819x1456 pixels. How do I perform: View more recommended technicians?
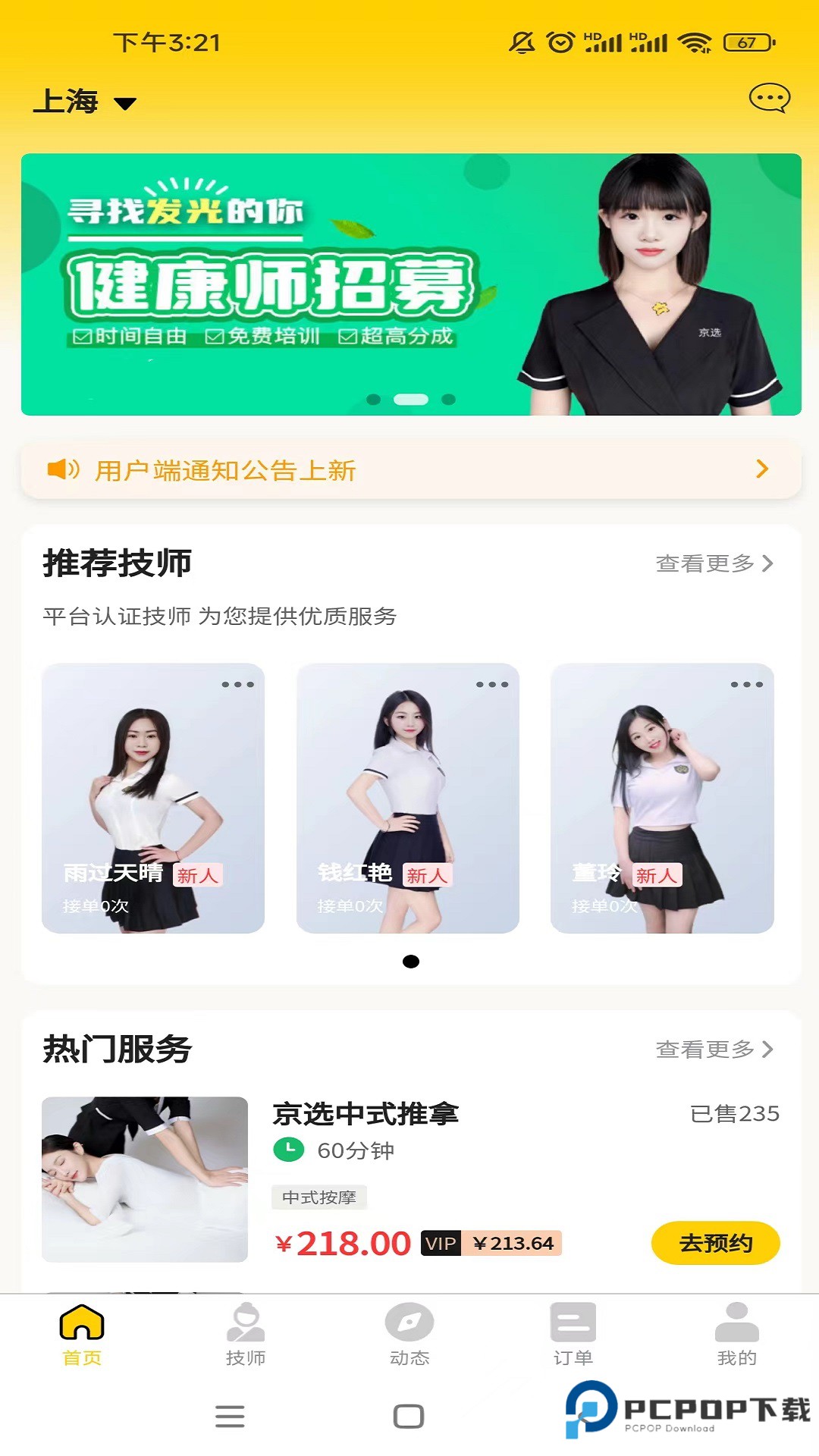pos(714,563)
